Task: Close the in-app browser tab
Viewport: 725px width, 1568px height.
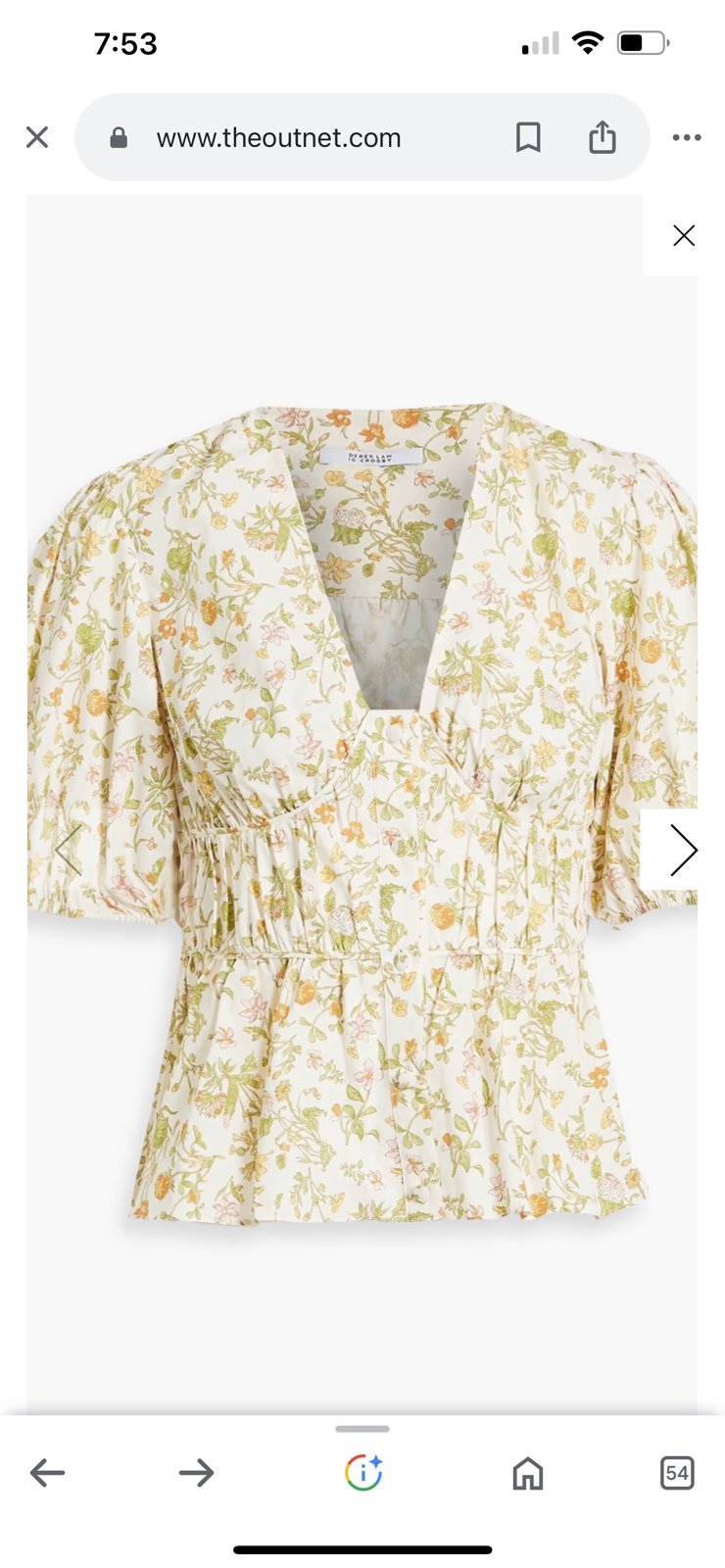Action: 37,137
